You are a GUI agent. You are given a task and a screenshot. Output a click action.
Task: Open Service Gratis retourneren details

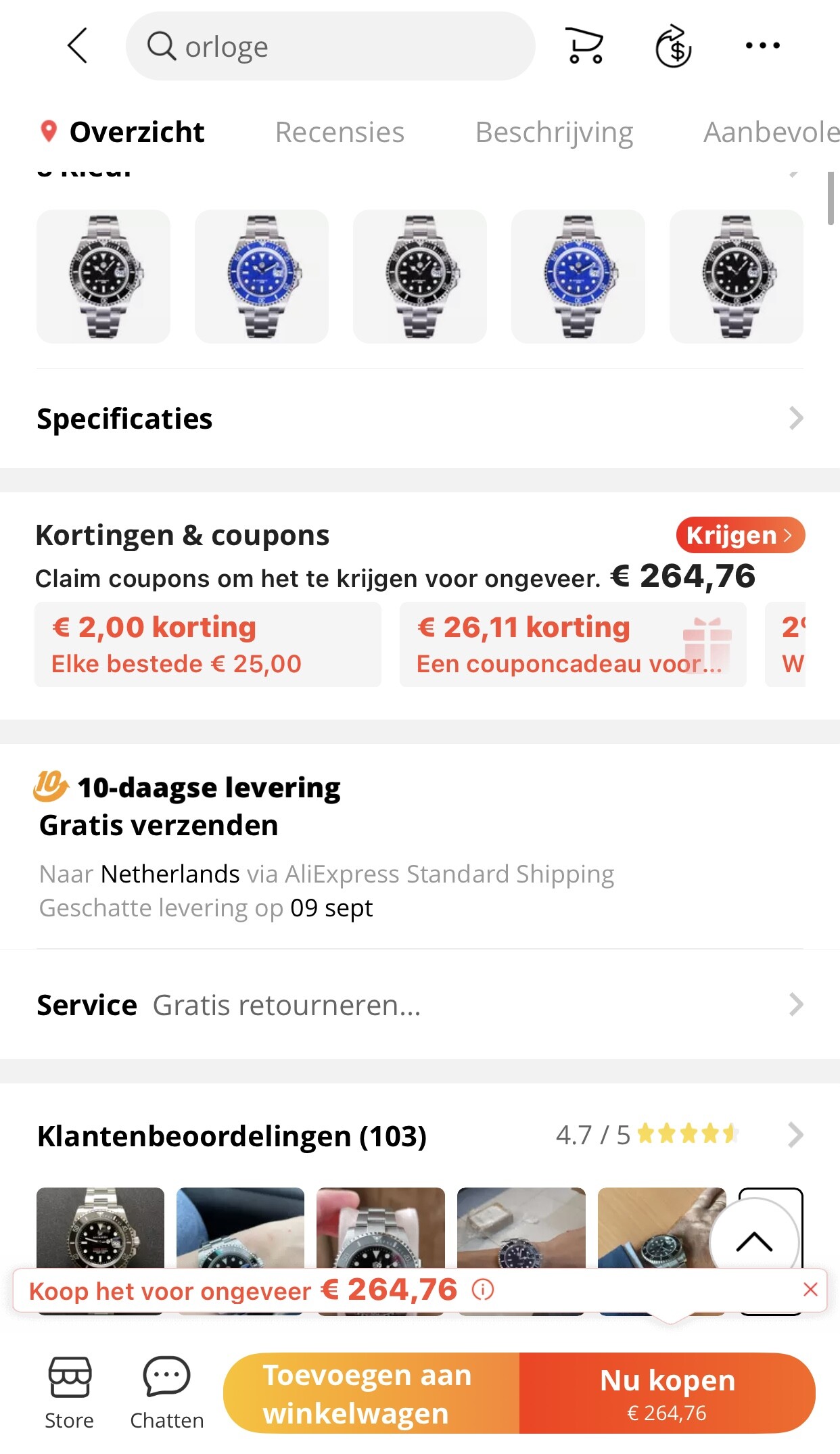click(420, 1005)
